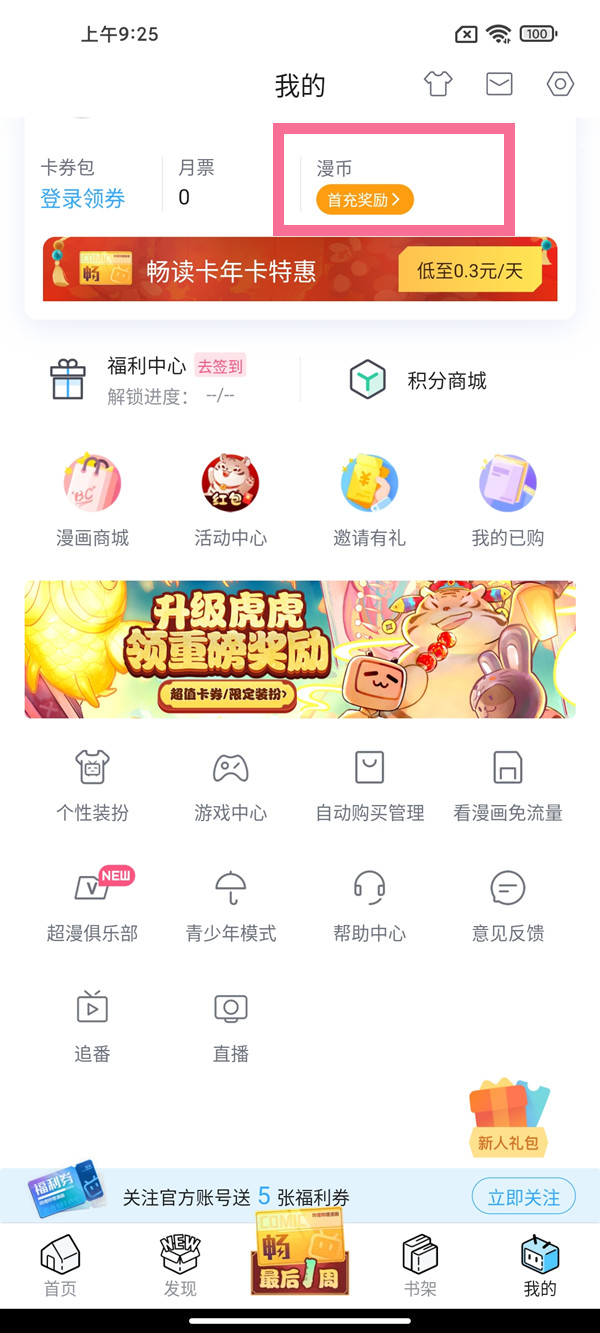Open 积分商城
The width and height of the screenshot is (600, 1333).
click(420, 381)
